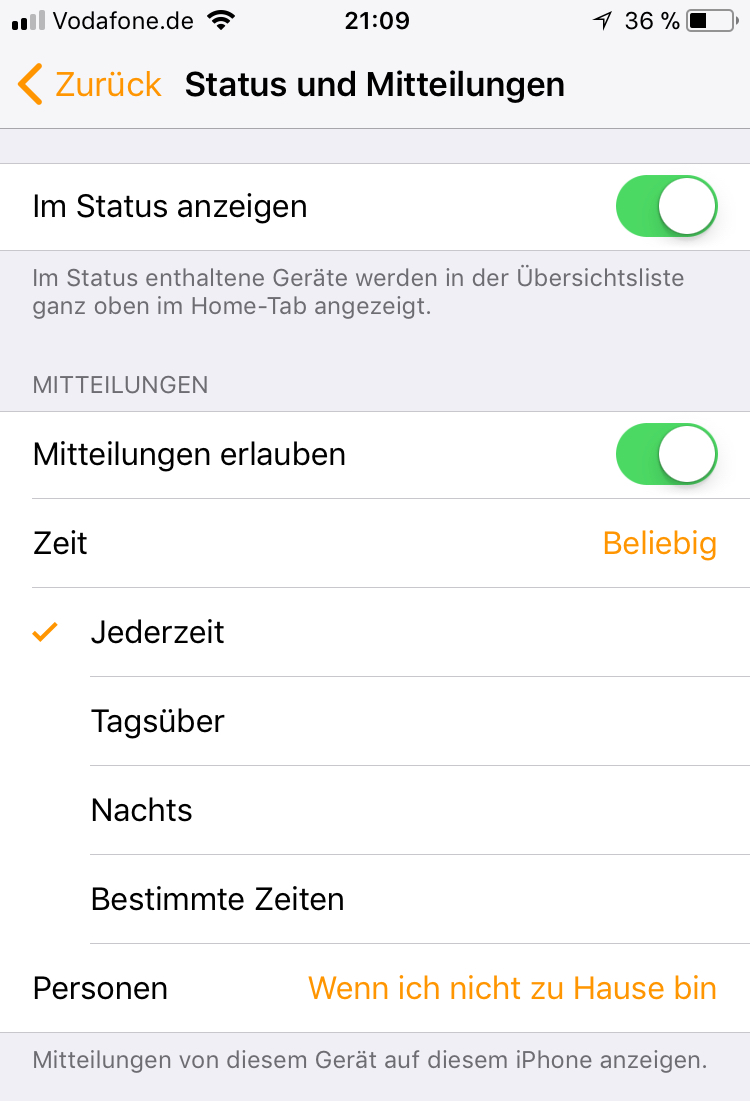Go back with the Zurück button
The height and width of the screenshot is (1101, 750).
click(90, 85)
